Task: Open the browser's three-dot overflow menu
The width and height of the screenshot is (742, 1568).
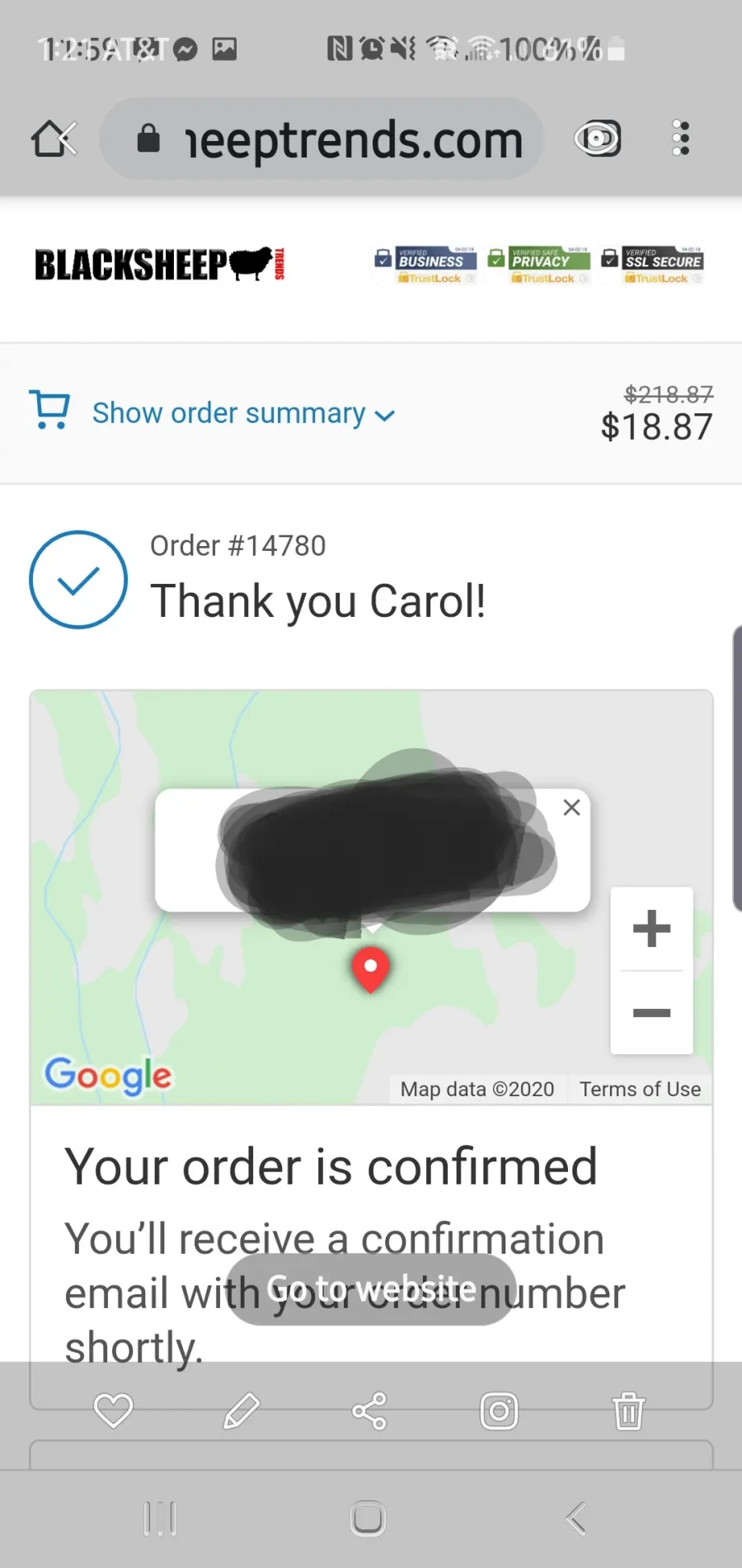Action: coord(680,138)
